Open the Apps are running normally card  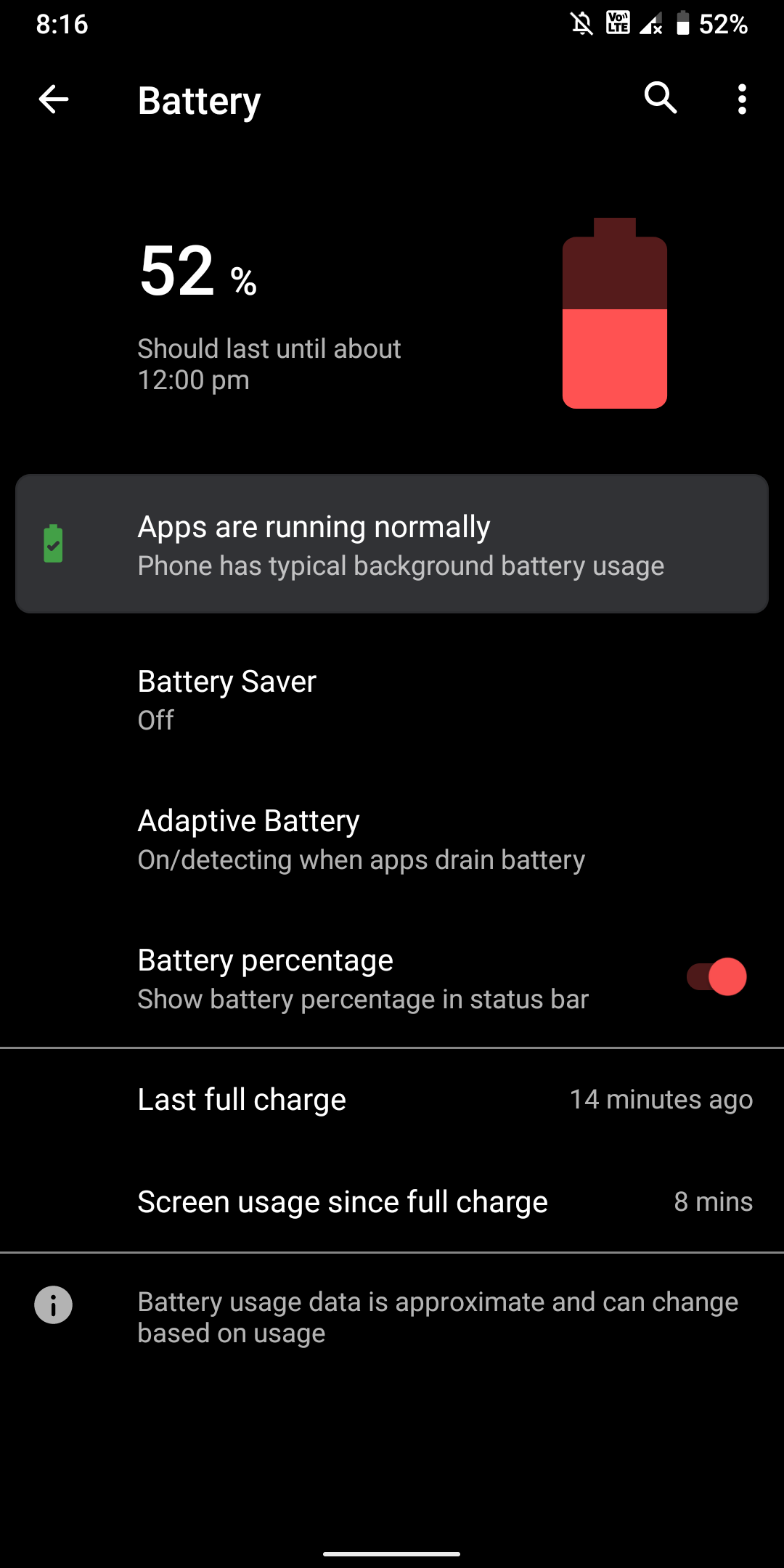pyautogui.click(x=392, y=544)
